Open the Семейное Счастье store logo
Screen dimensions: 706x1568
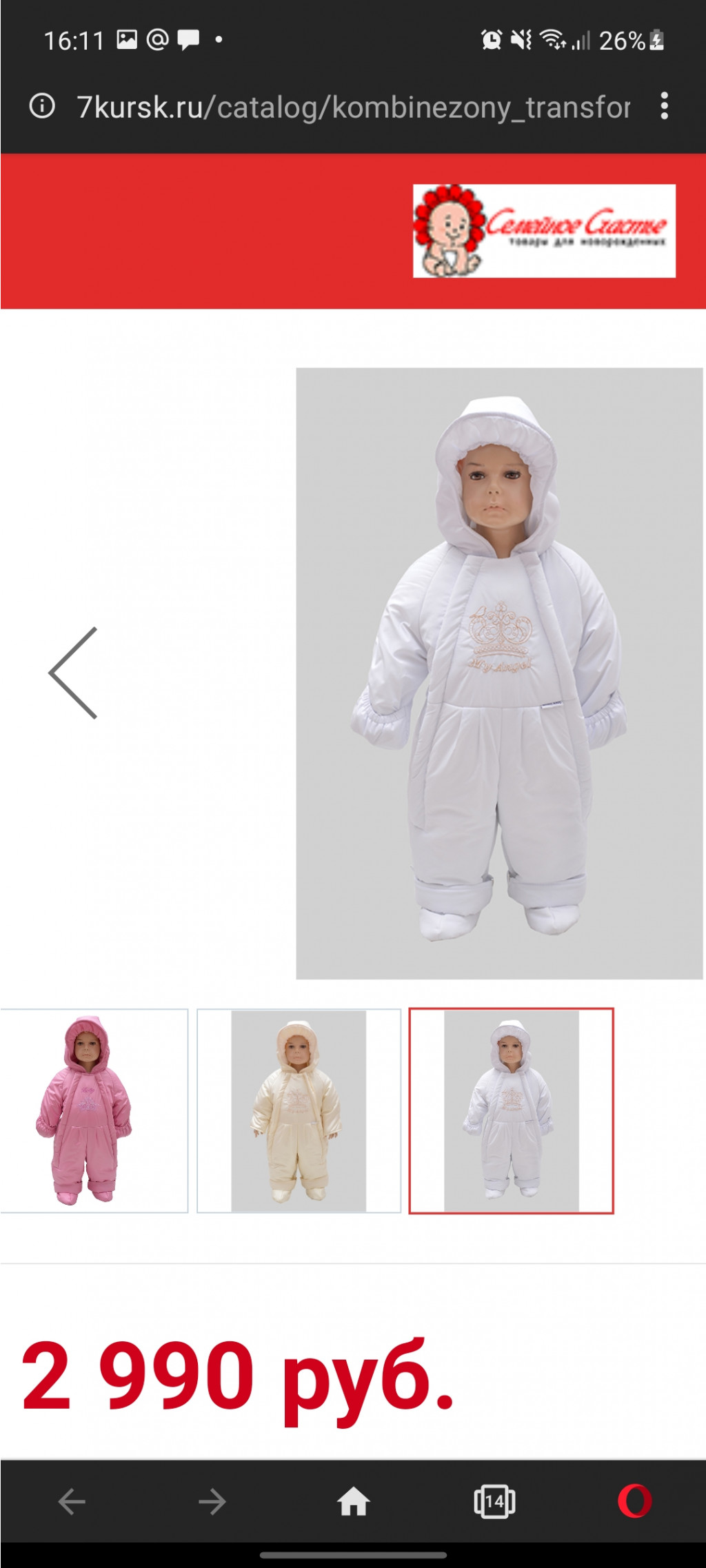tap(544, 231)
